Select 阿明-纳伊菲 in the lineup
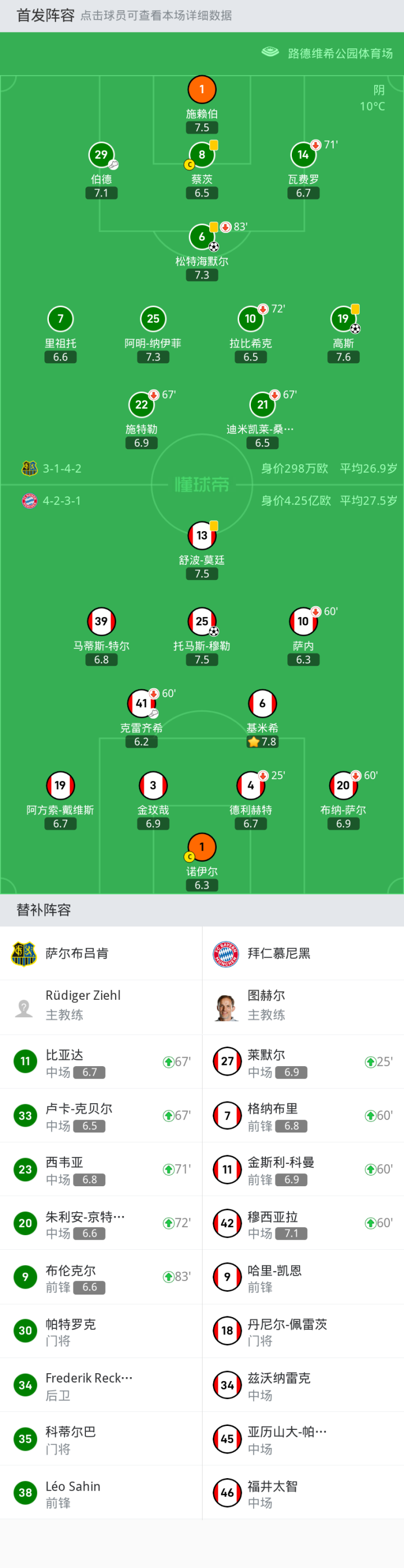The height and width of the screenshot is (1568, 404). (153, 319)
